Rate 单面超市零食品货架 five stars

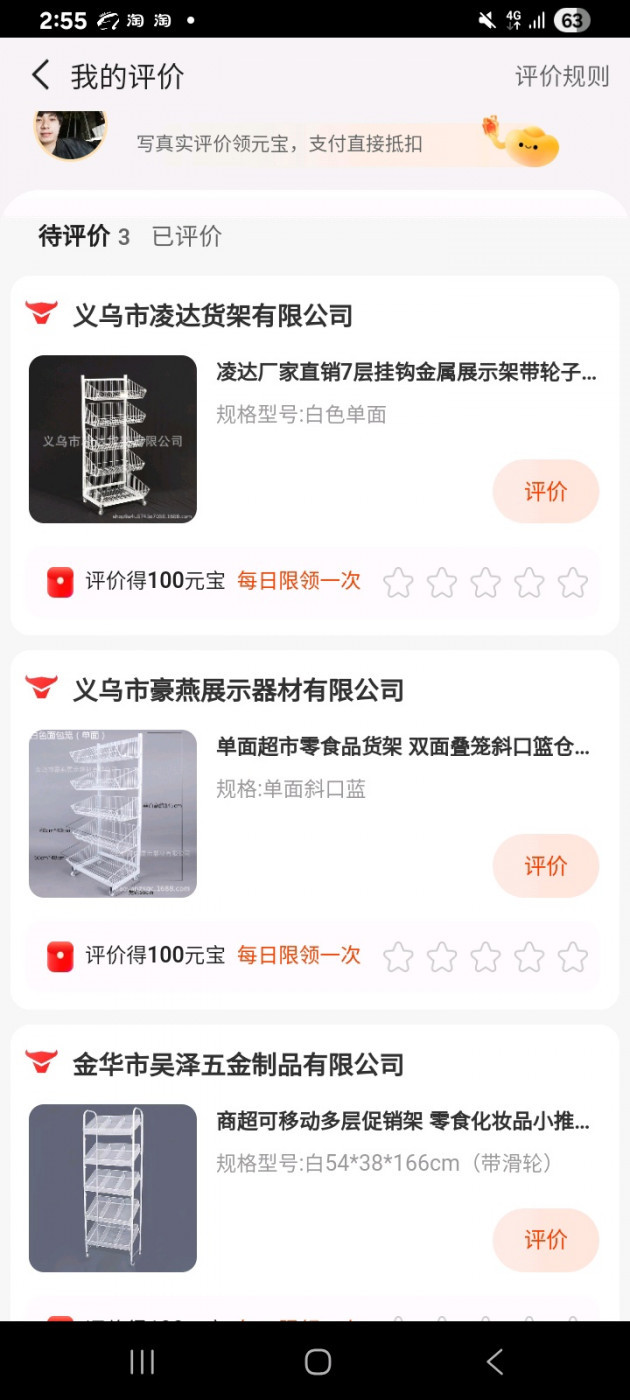click(x=573, y=958)
